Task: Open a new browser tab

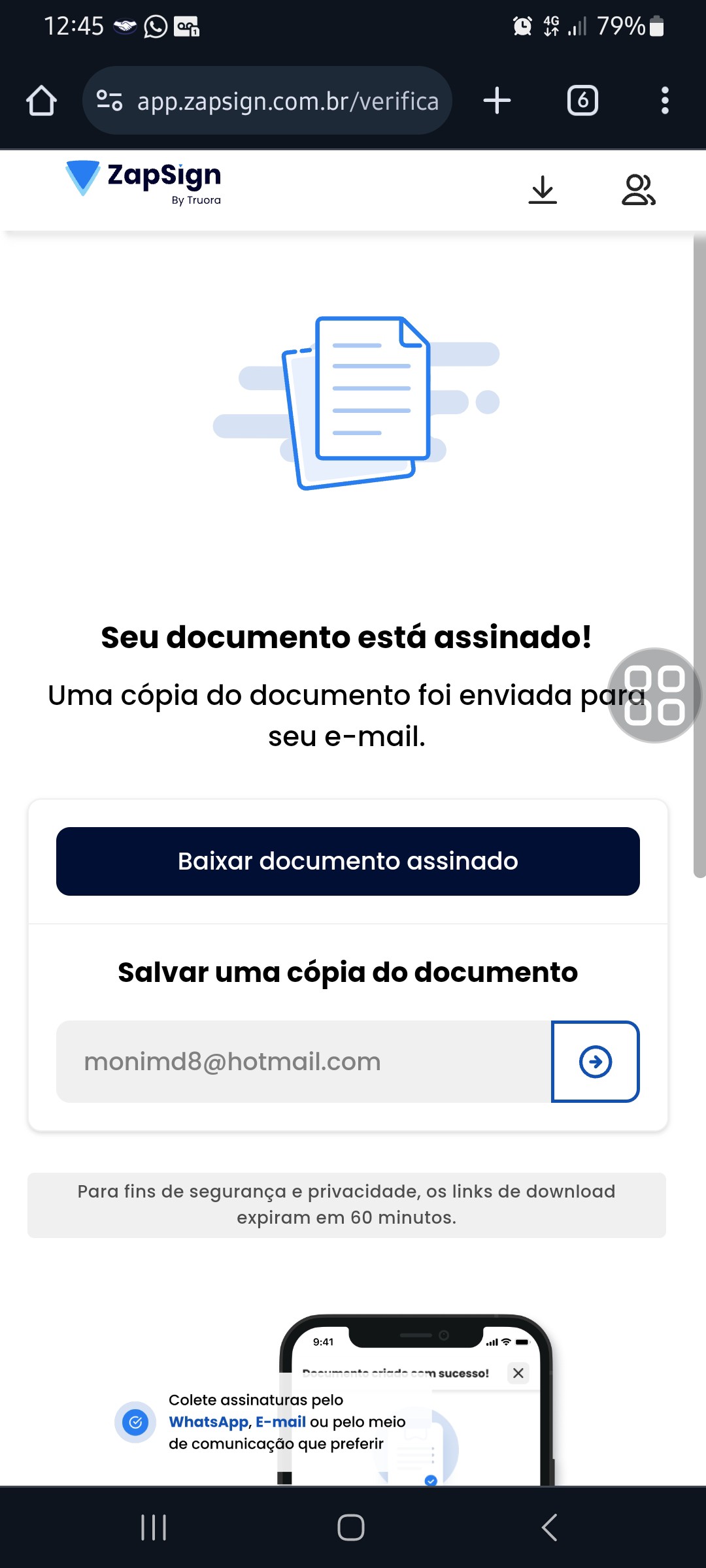Action: [497, 101]
